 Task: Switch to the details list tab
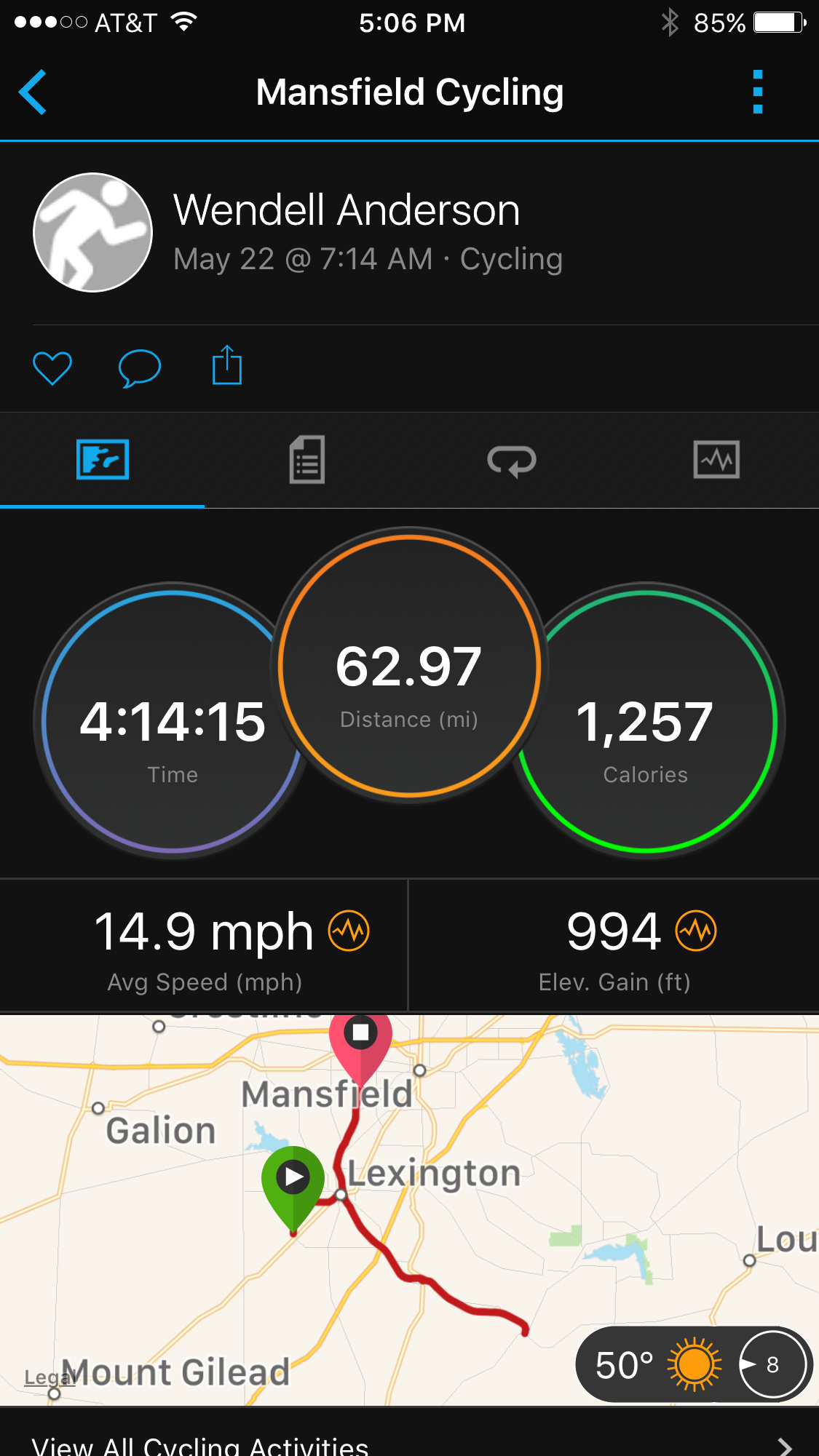point(307,460)
